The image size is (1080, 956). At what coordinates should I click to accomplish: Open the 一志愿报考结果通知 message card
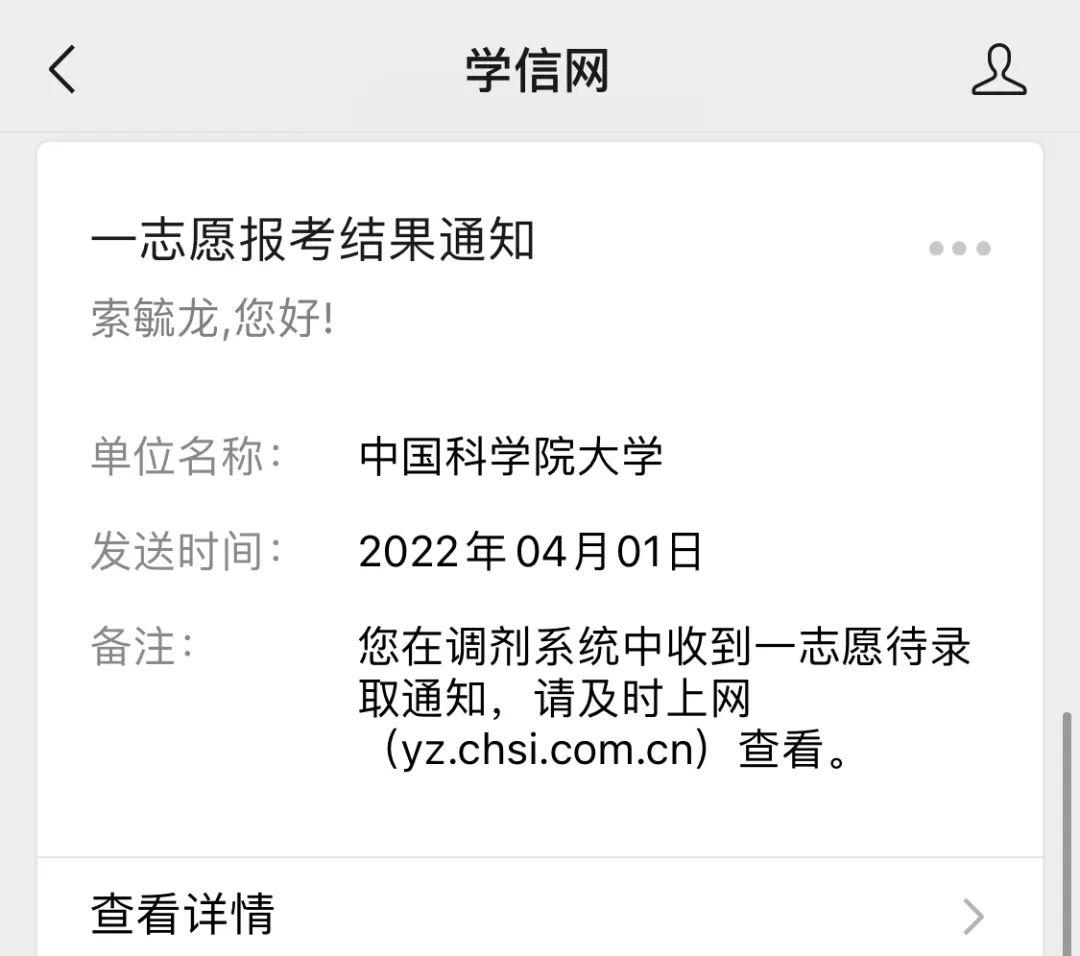pyautogui.click(x=312, y=241)
